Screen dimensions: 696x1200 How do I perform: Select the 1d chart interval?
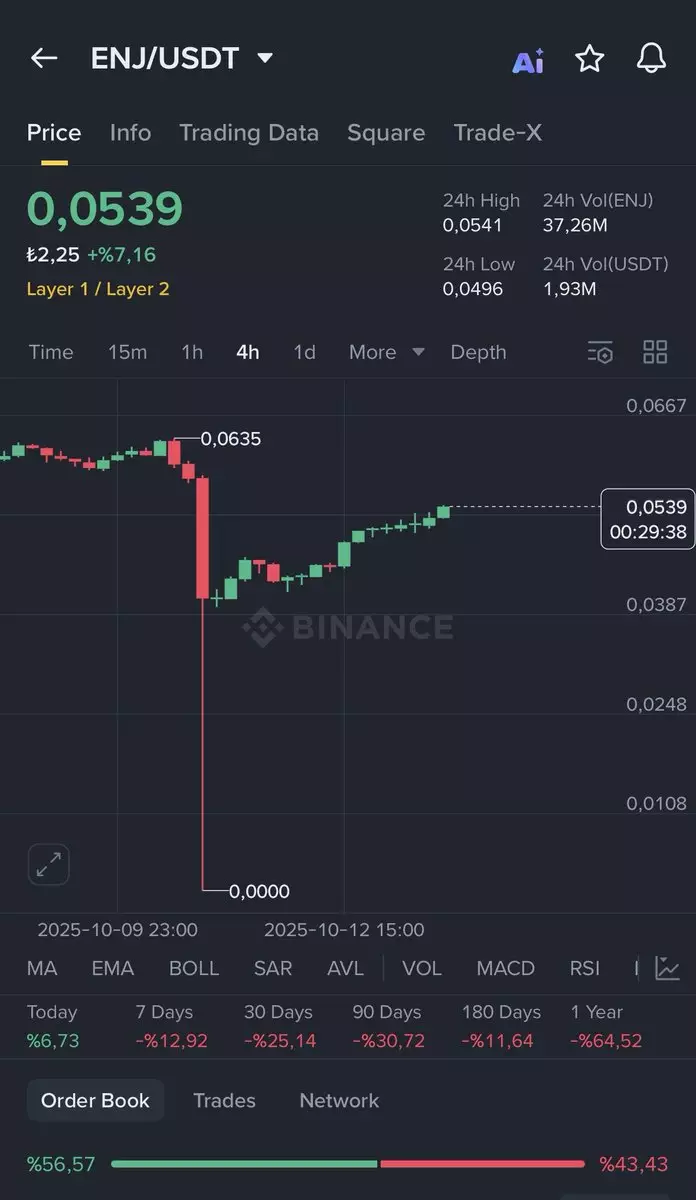pos(304,352)
